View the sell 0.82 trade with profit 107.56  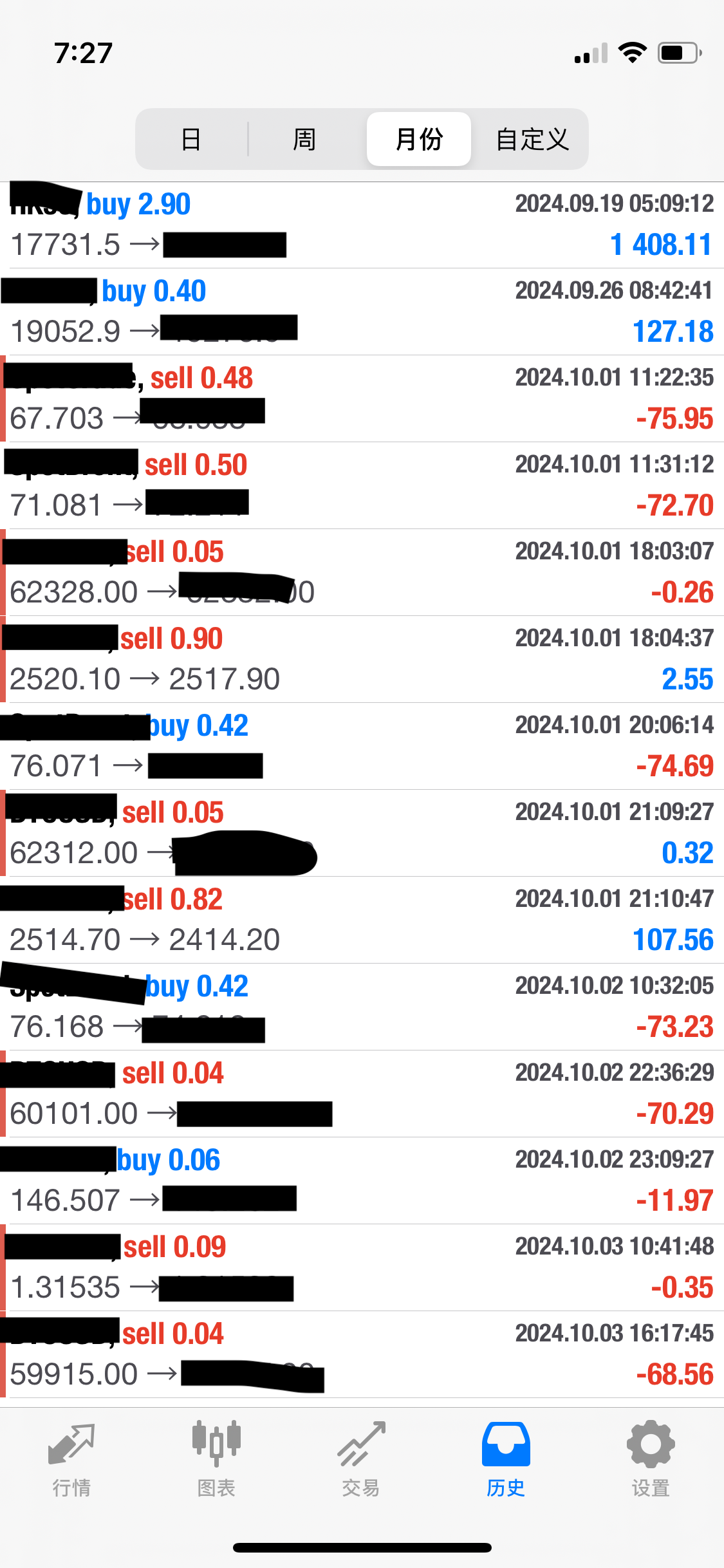point(362,920)
